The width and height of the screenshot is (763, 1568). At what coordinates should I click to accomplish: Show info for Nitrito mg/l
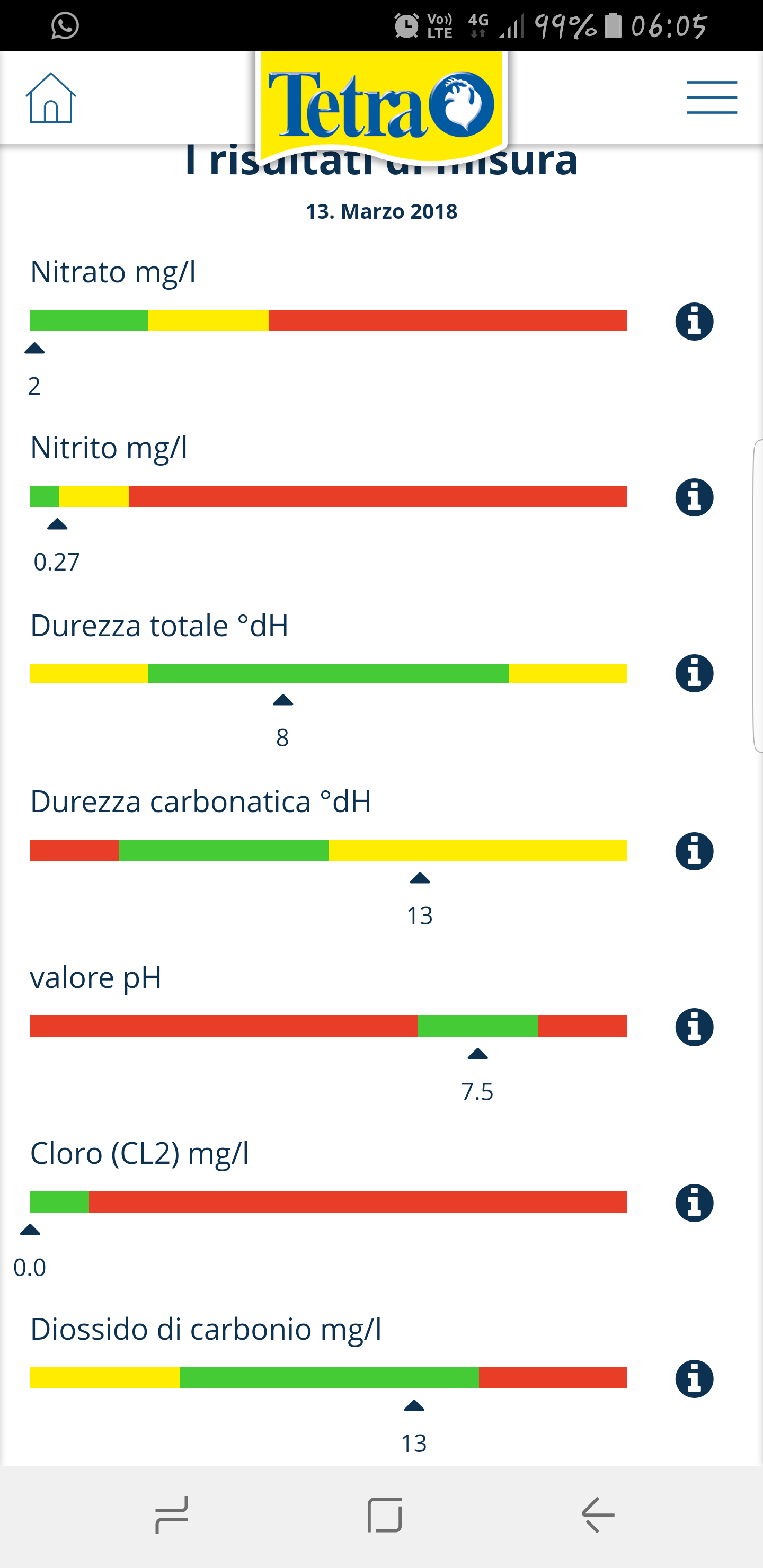(694, 497)
